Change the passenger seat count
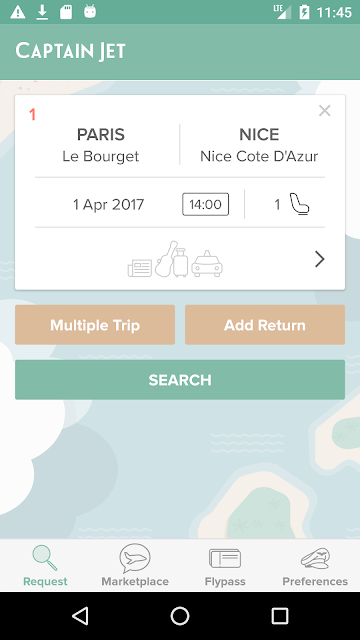Image resolution: width=360 pixels, height=640 pixels. click(292, 204)
